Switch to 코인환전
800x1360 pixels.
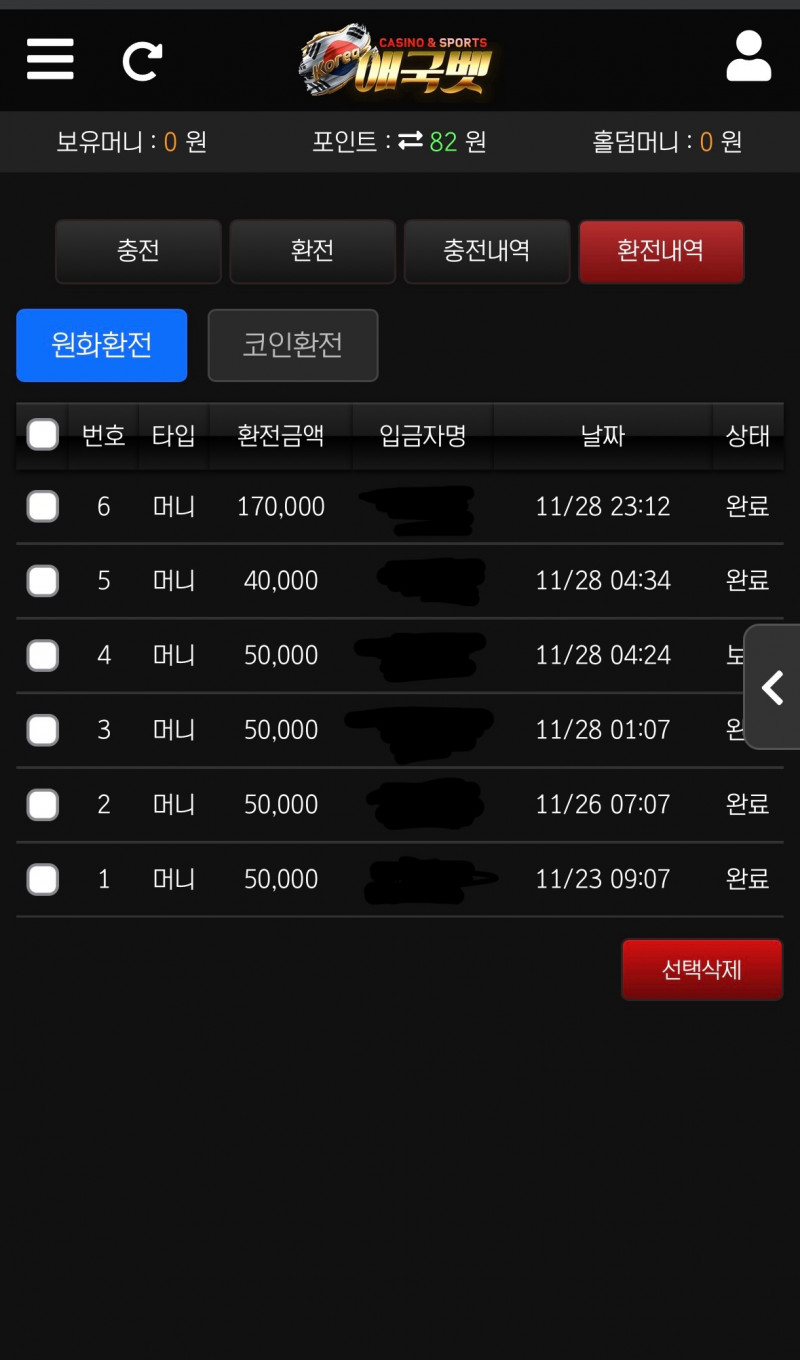point(293,345)
